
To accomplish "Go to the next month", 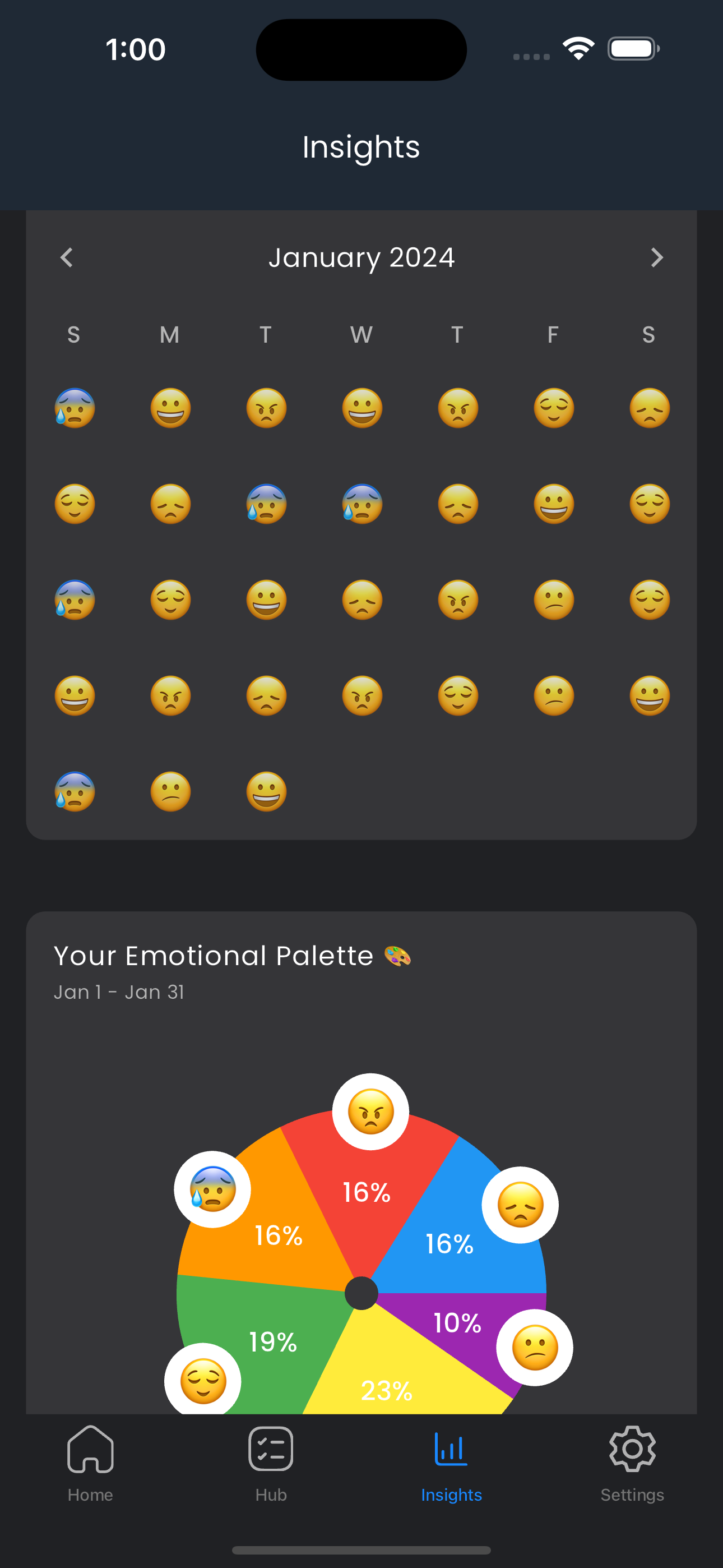I will [x=656, y=257].
